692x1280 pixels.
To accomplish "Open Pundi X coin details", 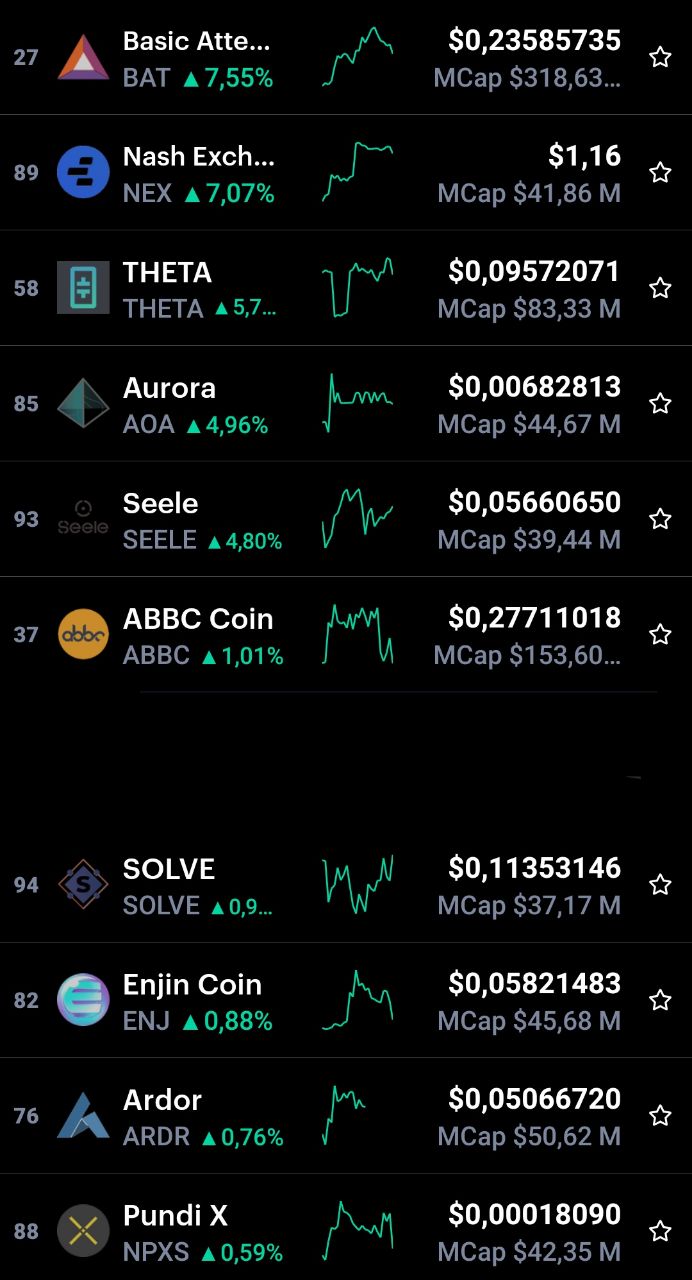I will coord(346,1228).
